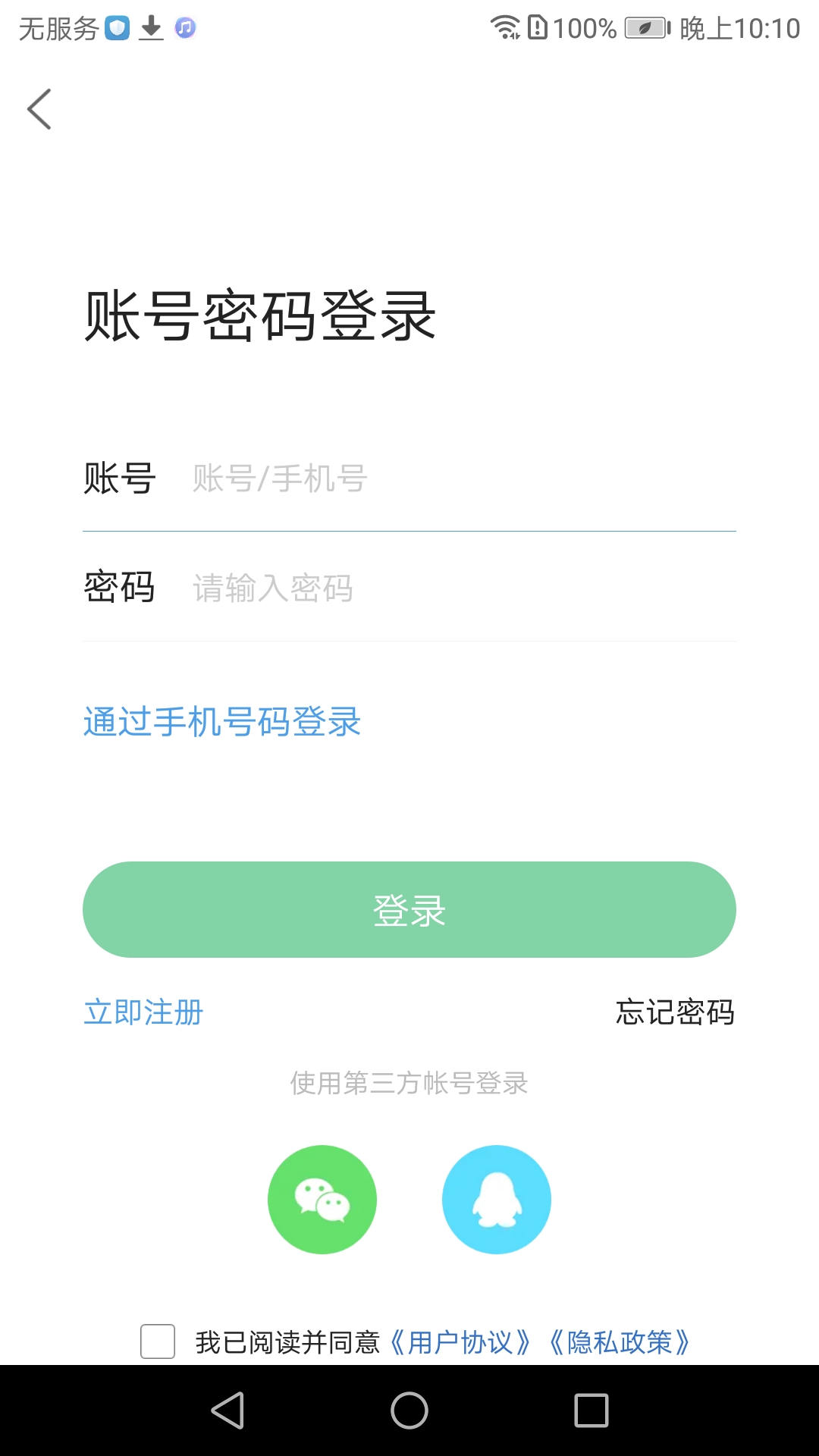
Task: Open 忘记密码 to reset password
Action: point(674,1012)
